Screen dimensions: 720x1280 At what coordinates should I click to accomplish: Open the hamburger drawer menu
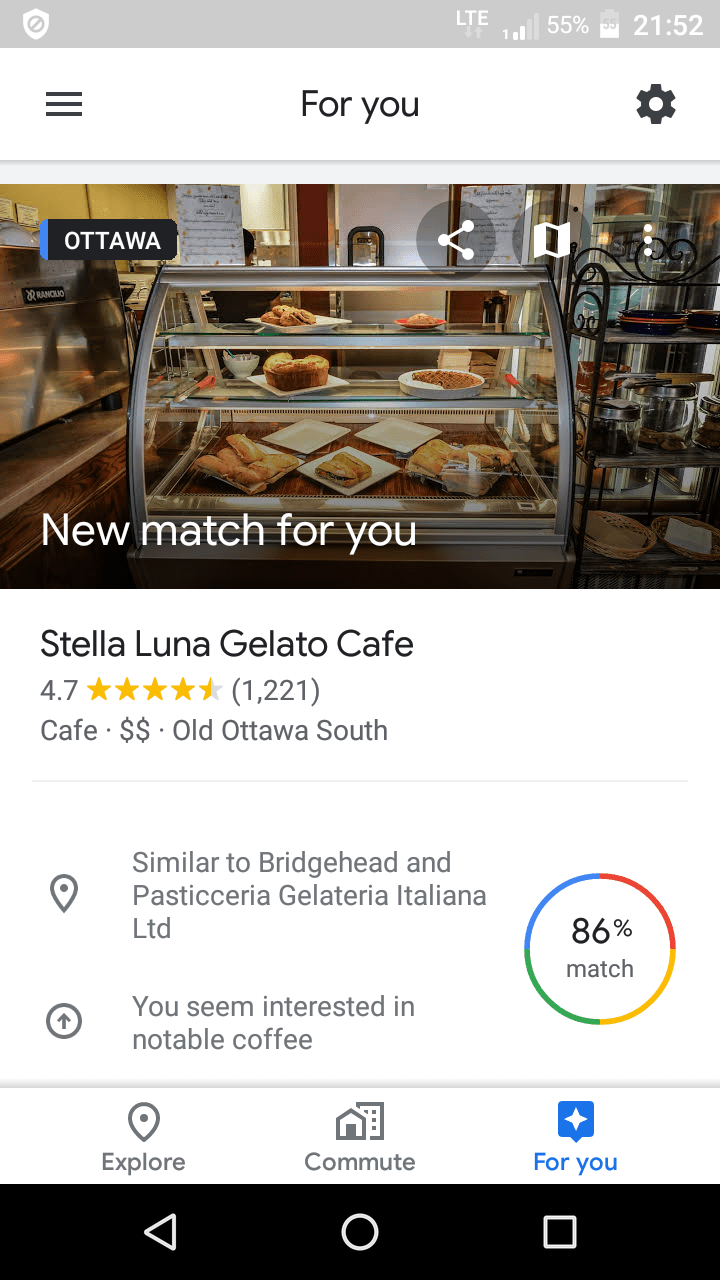[64, 104]
